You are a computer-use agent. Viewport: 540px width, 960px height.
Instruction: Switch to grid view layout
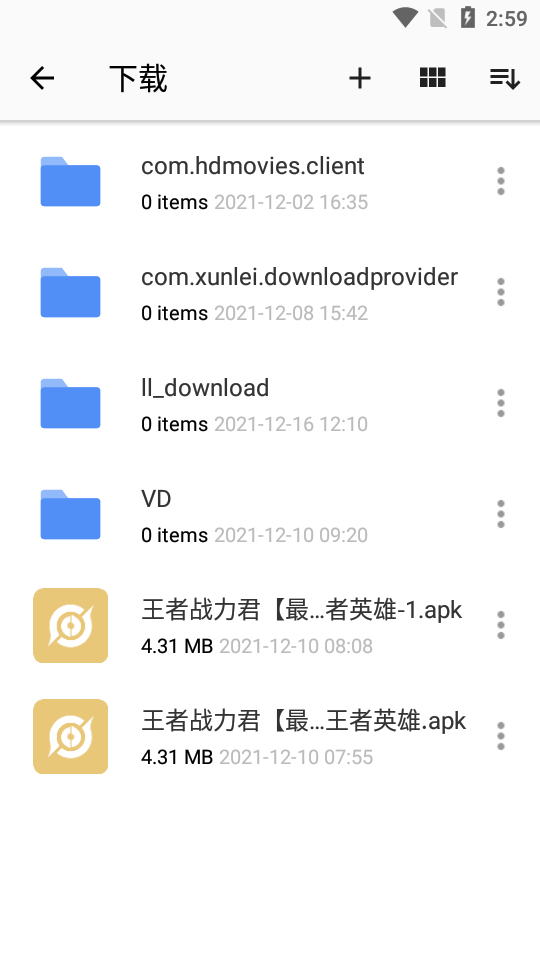(432, 78)
